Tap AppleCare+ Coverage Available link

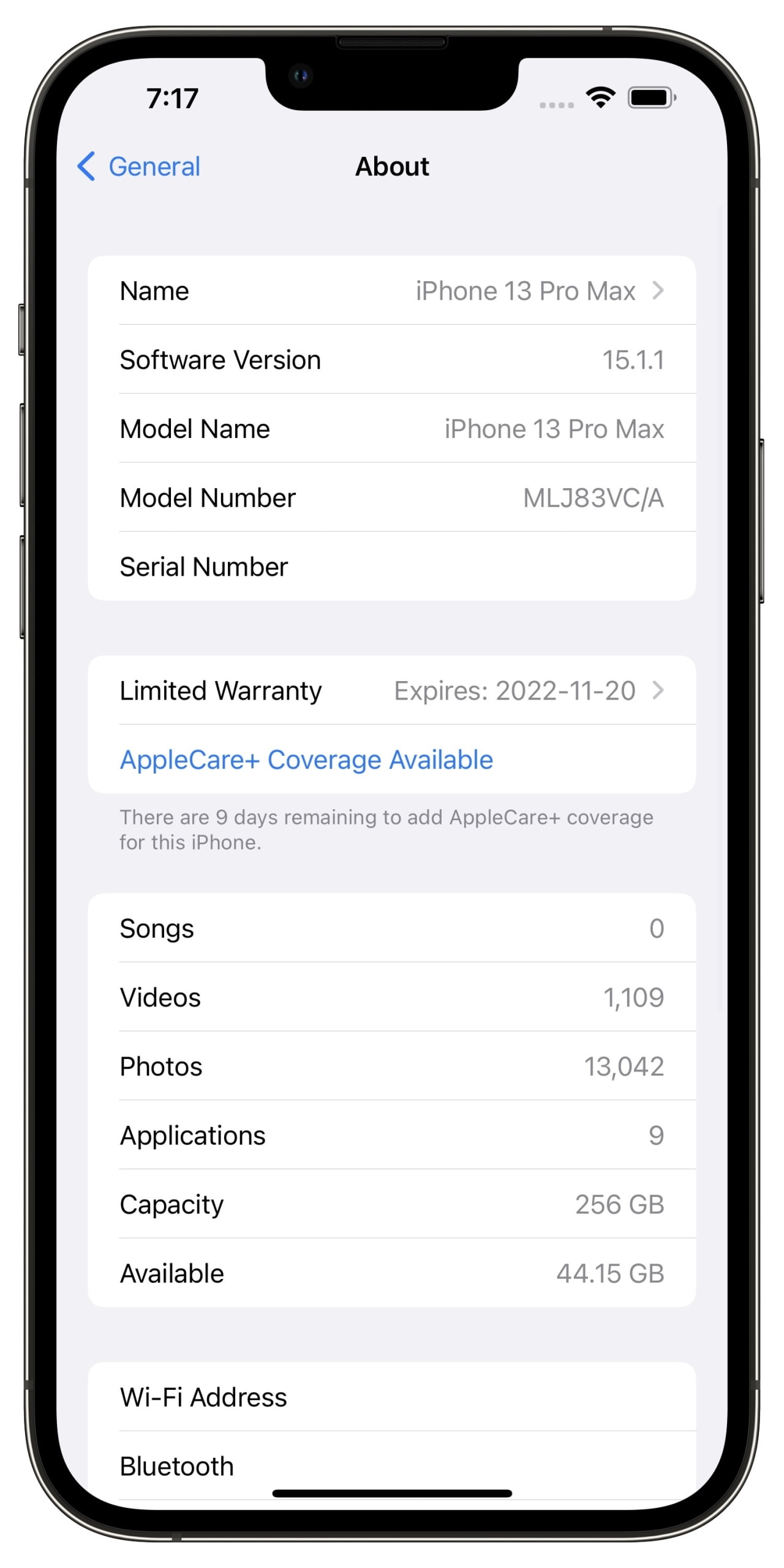(306, 759)
